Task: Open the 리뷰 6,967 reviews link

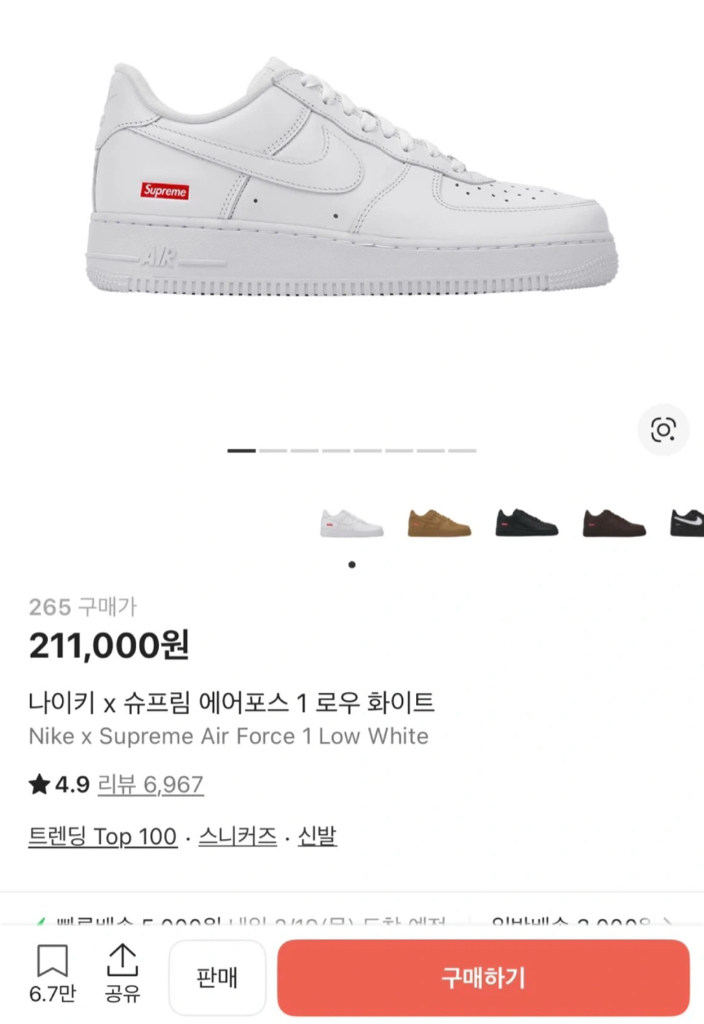Action: 150,785
